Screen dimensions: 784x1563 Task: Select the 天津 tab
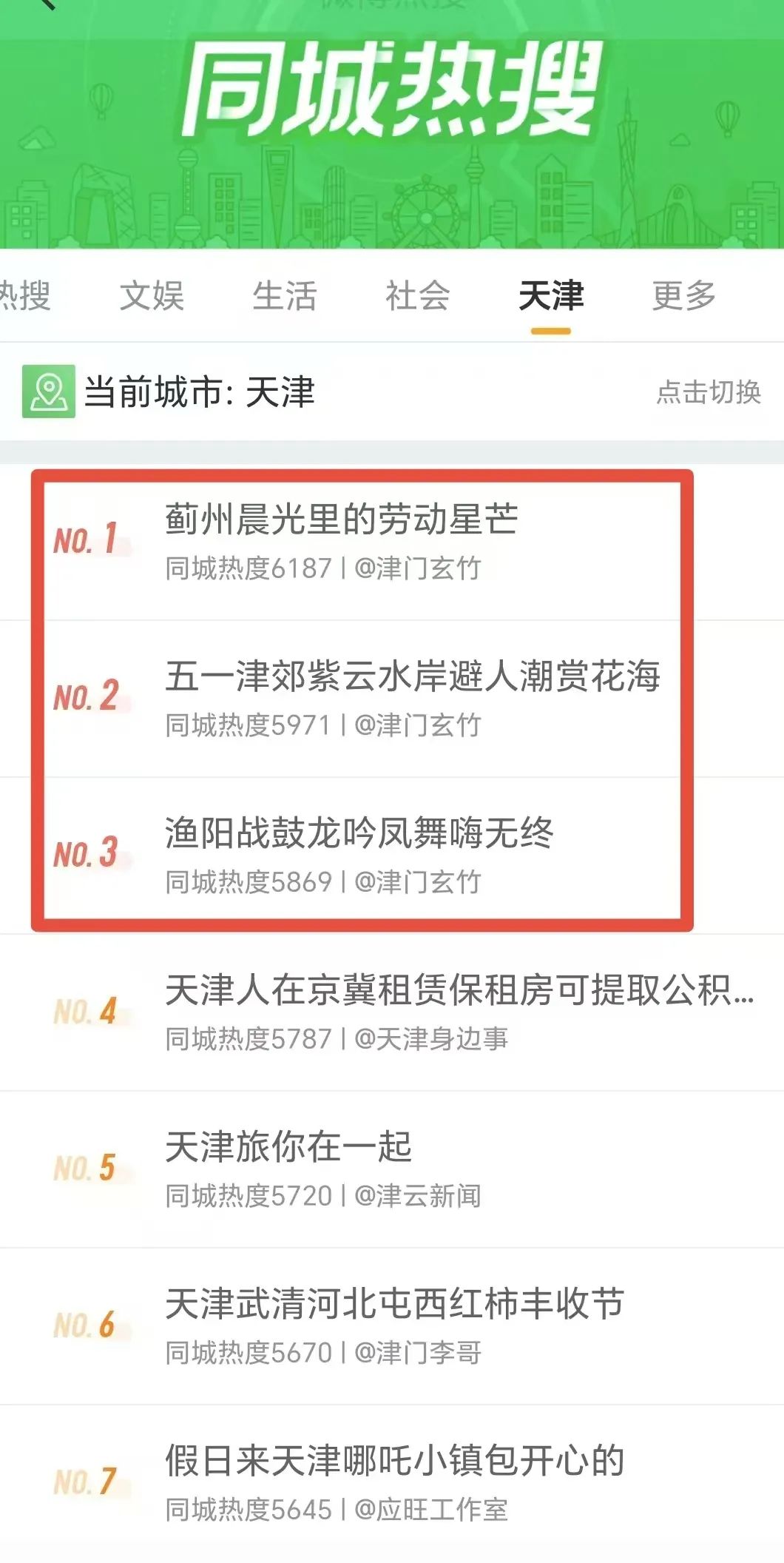point(551,295)
